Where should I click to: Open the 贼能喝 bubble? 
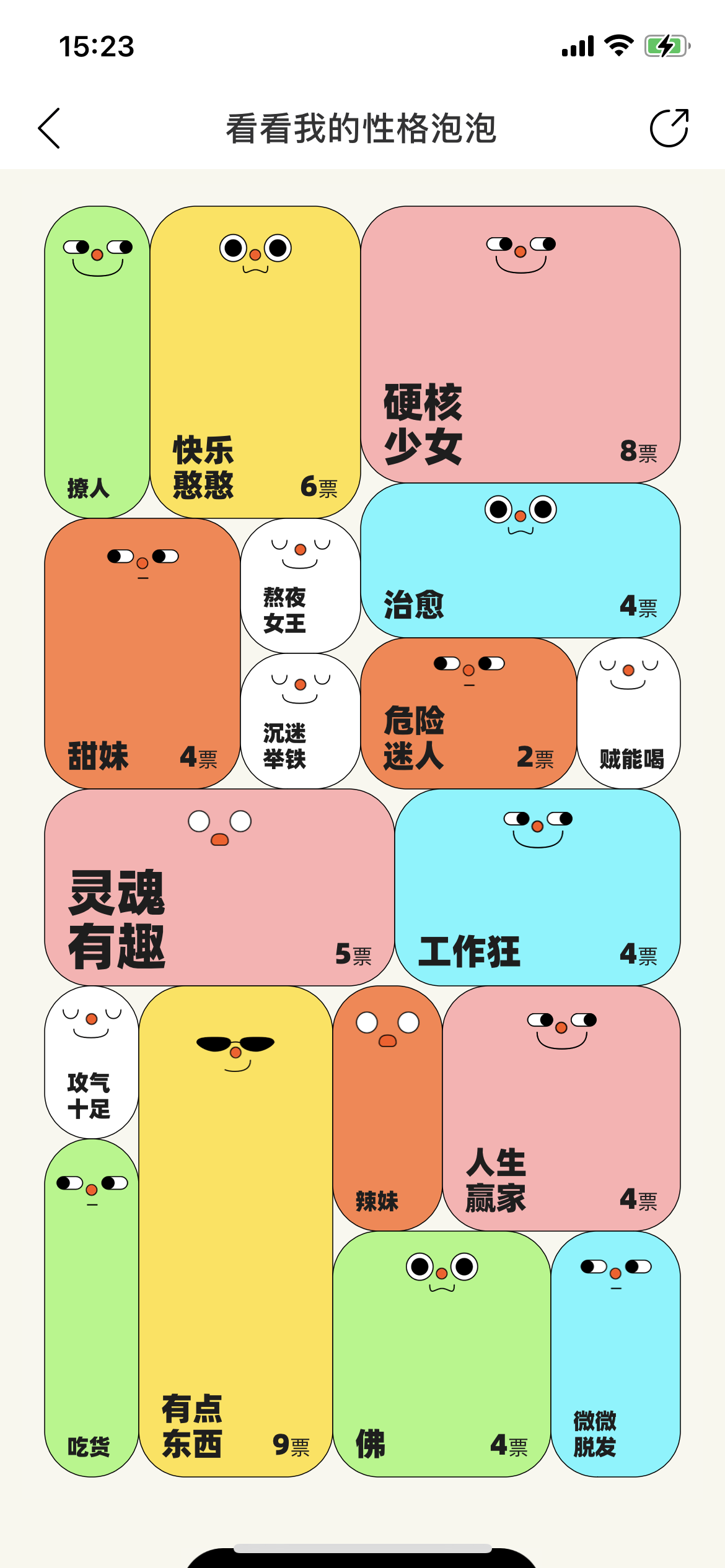click(628, 713)
